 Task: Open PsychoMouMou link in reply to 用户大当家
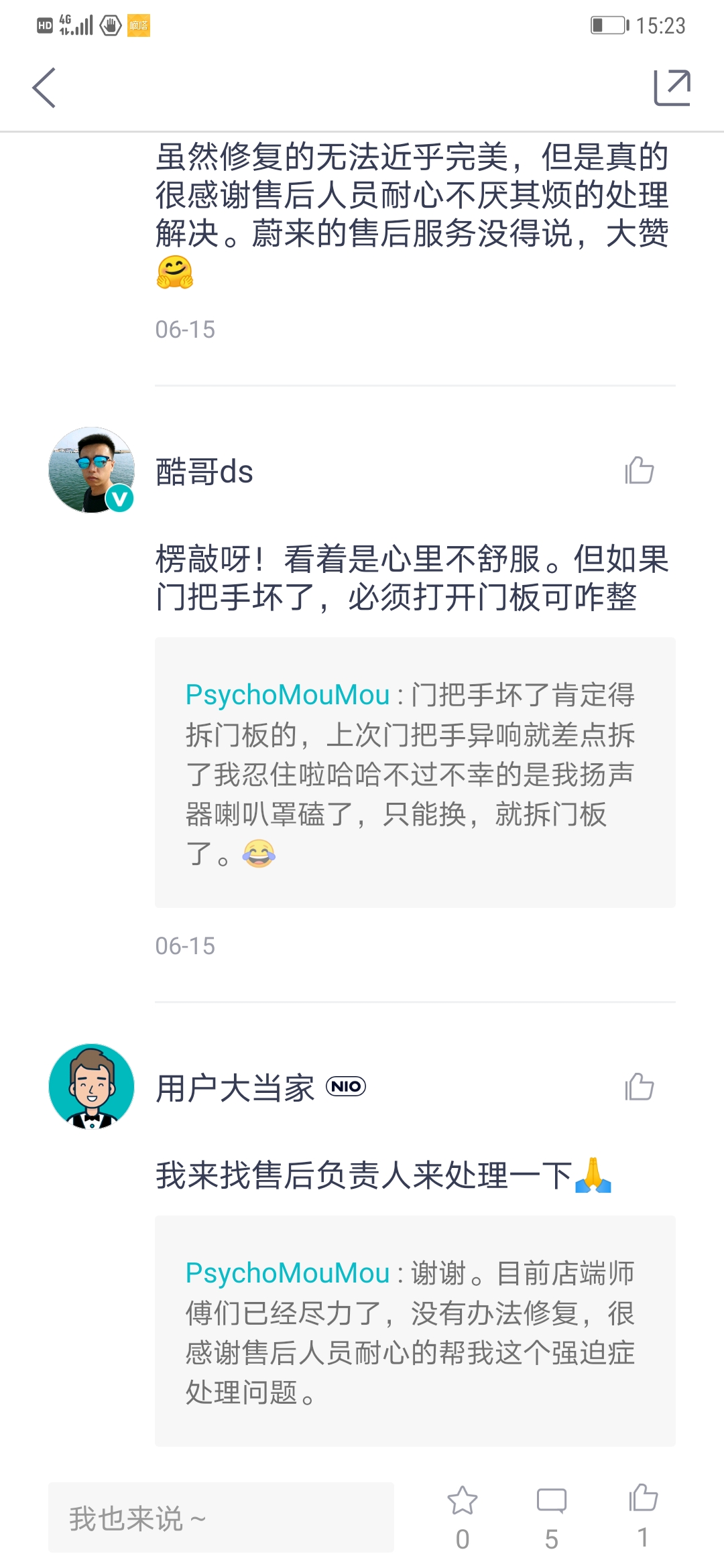click(x=288, y=1273)
